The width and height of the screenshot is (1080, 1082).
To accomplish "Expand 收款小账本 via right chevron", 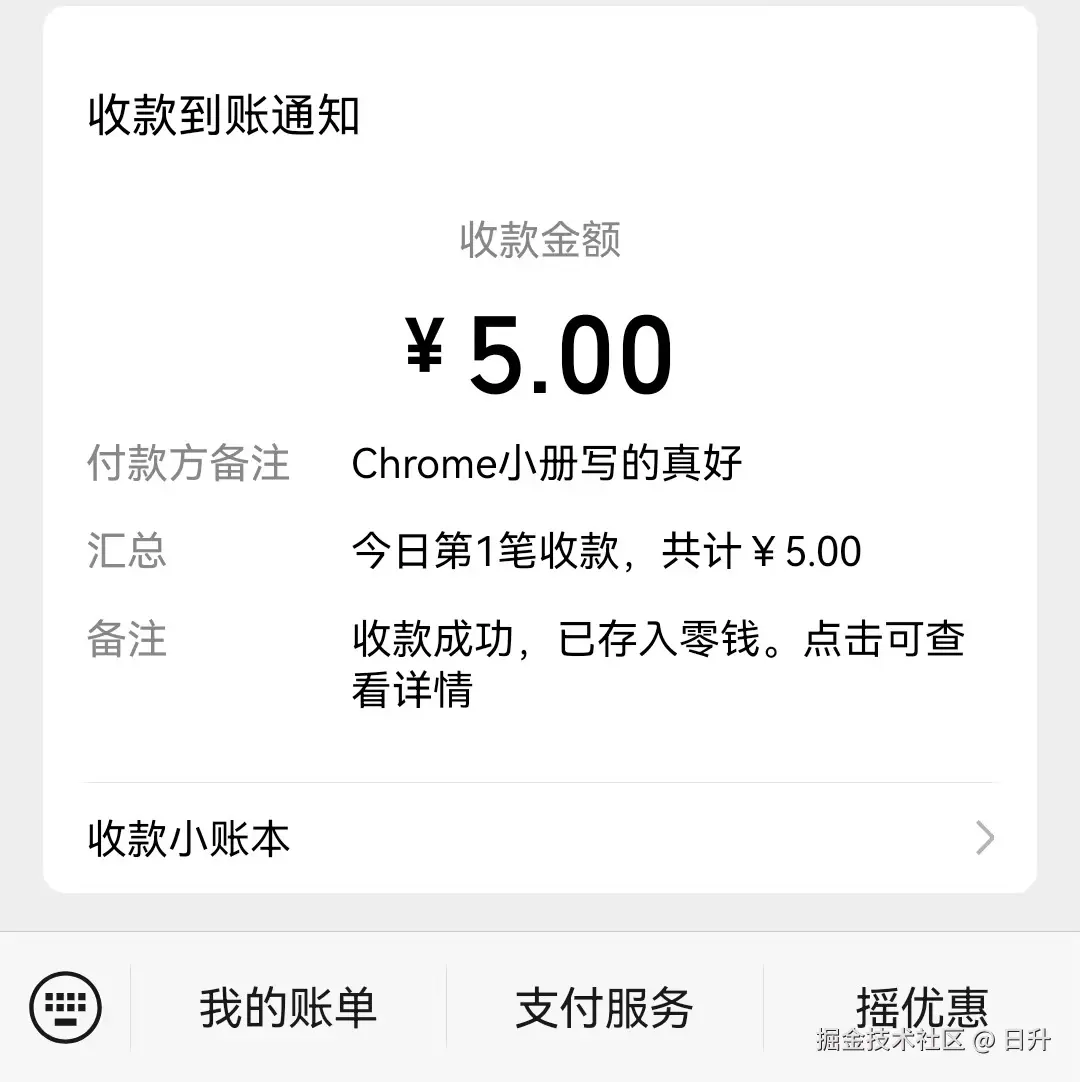I will coord(983,838).
